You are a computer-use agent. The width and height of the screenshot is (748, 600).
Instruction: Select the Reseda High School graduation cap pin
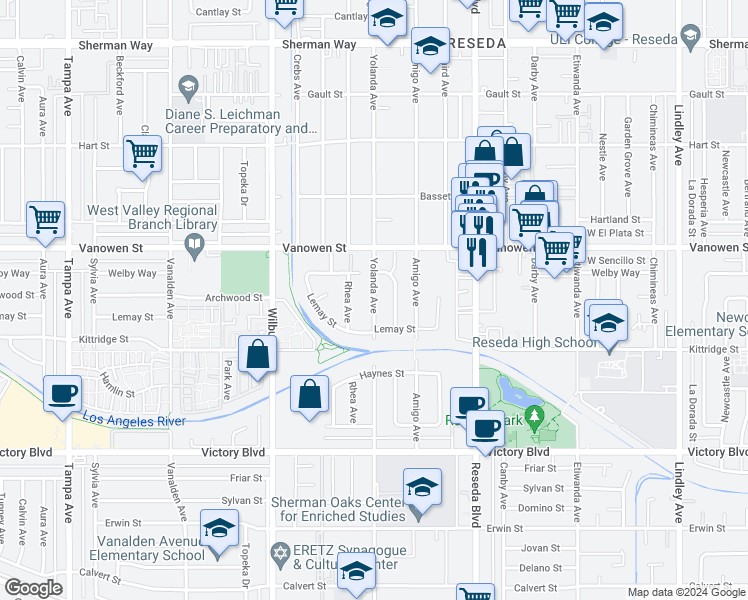[x=608, y=326]
